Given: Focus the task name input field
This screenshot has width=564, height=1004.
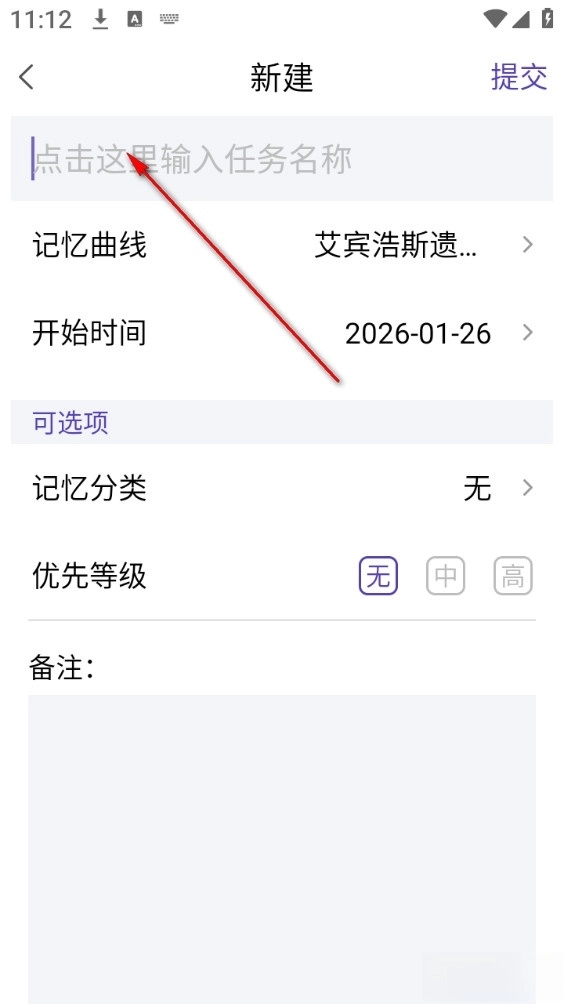Looking at the screenshot, I should [x=282, y=159].
